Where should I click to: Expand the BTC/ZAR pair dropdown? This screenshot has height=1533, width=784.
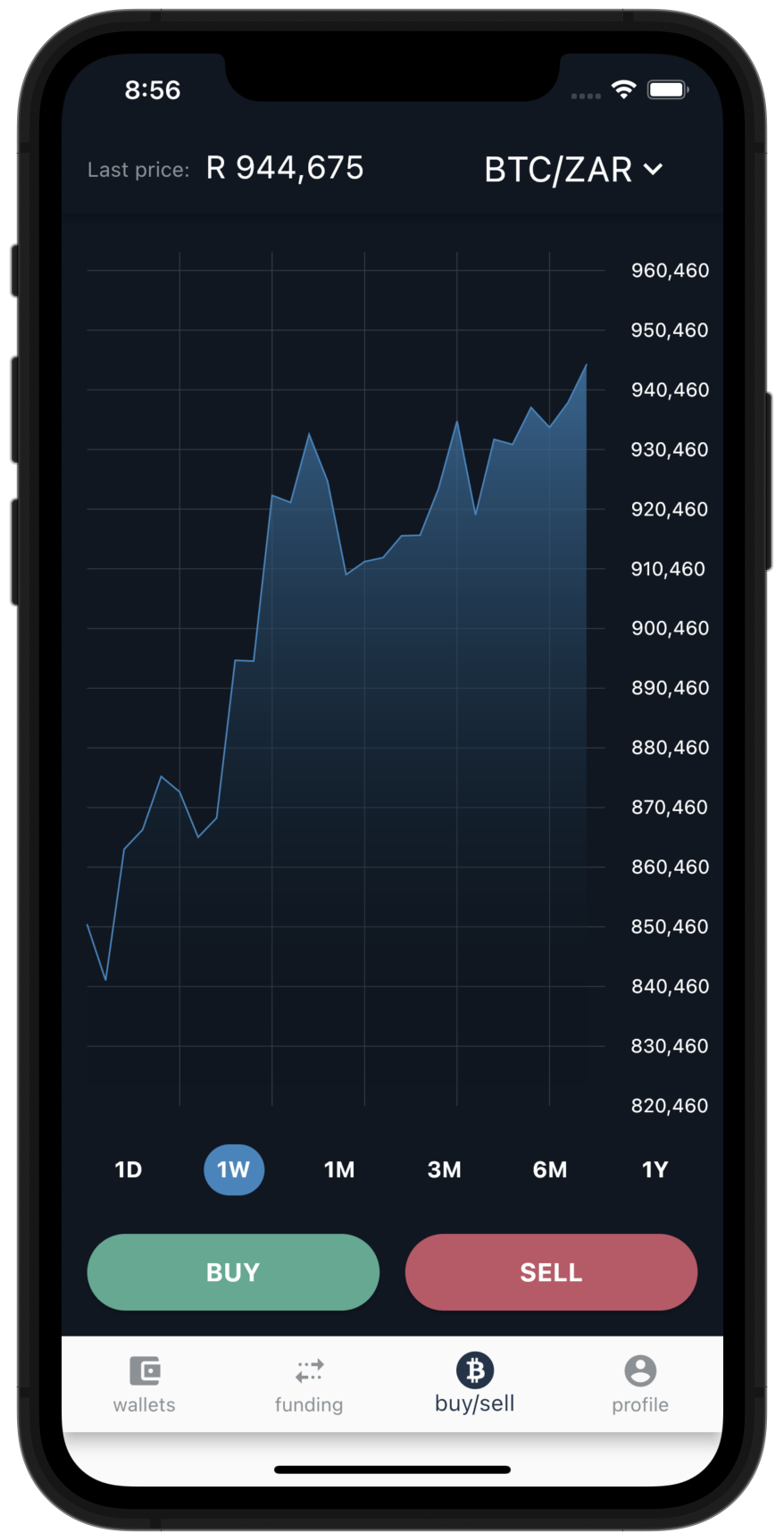click(573, 170)
